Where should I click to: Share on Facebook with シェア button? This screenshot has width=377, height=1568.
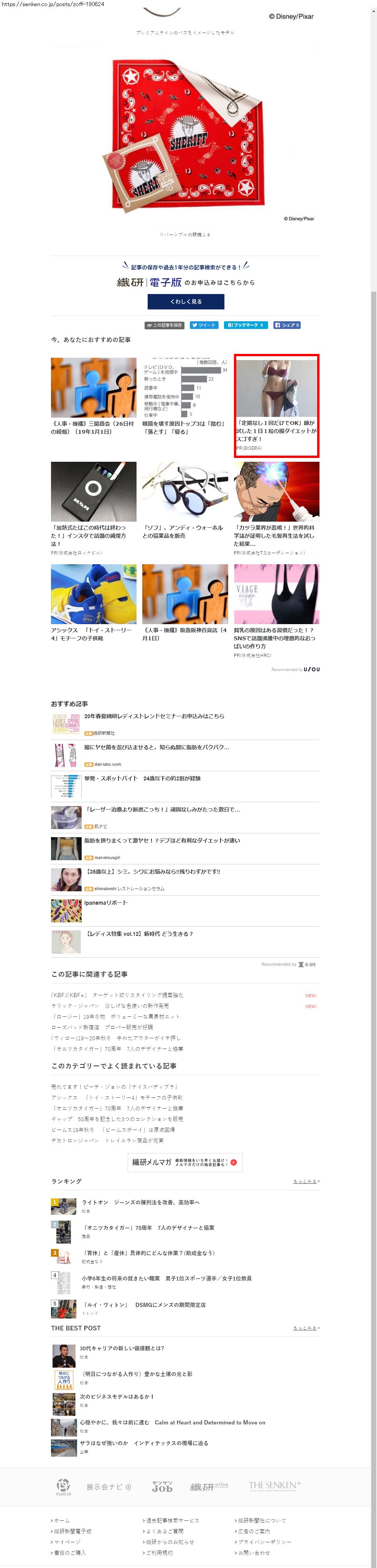click(x=287, y=325)
